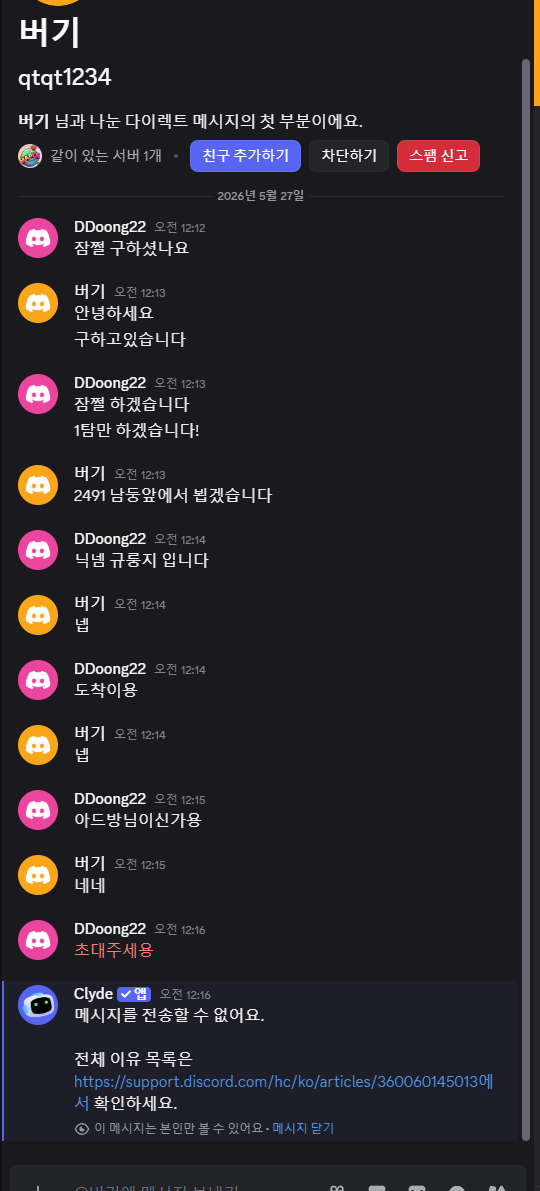540x1191 pixels.
Task: Open DDoong22's profile from the 잠쩔 구하셨나요 message
Action: [38, 238]
